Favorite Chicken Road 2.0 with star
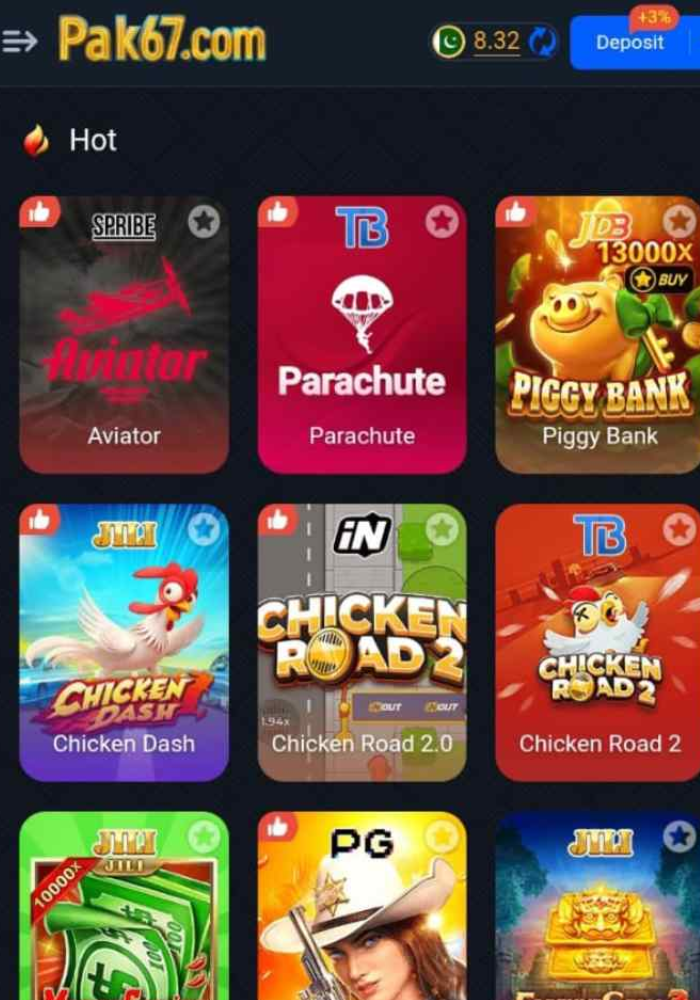700x1000 pixels. [441, 529]
